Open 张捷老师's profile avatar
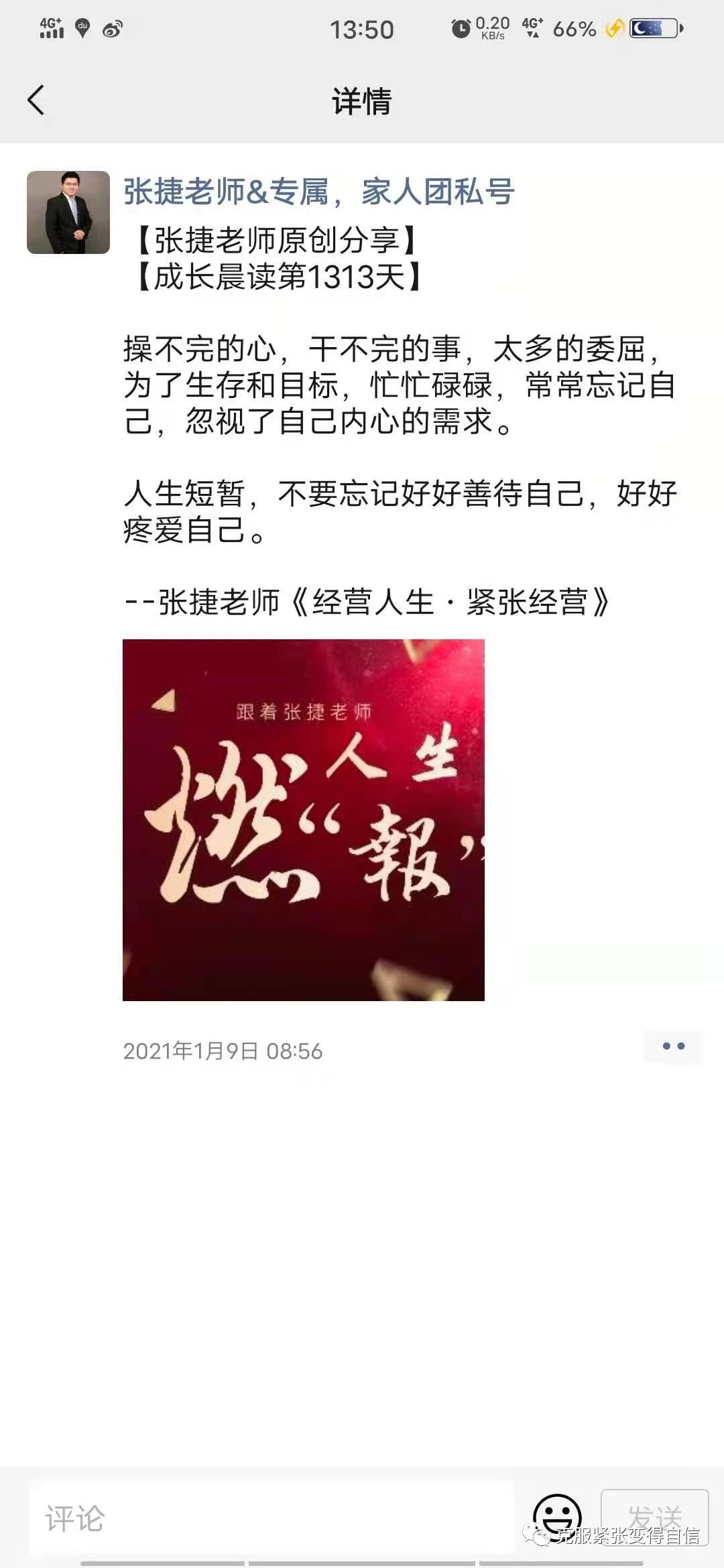724x1568 pixels. (68, 212)
